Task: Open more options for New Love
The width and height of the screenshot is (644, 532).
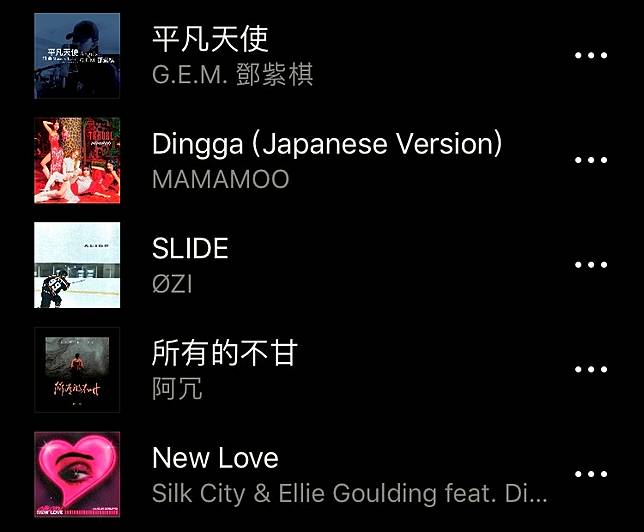Action: 590,474
